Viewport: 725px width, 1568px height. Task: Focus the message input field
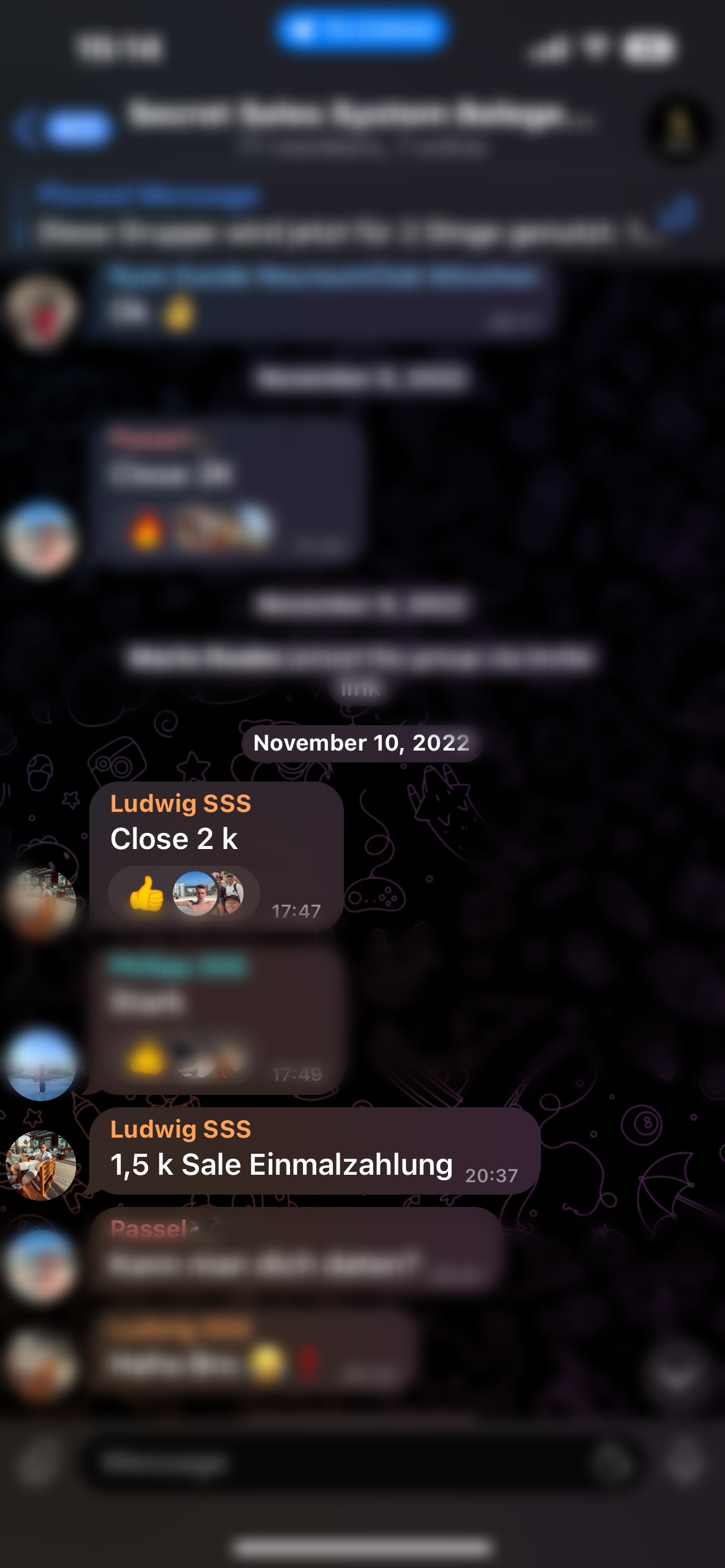click(347, 1465)
